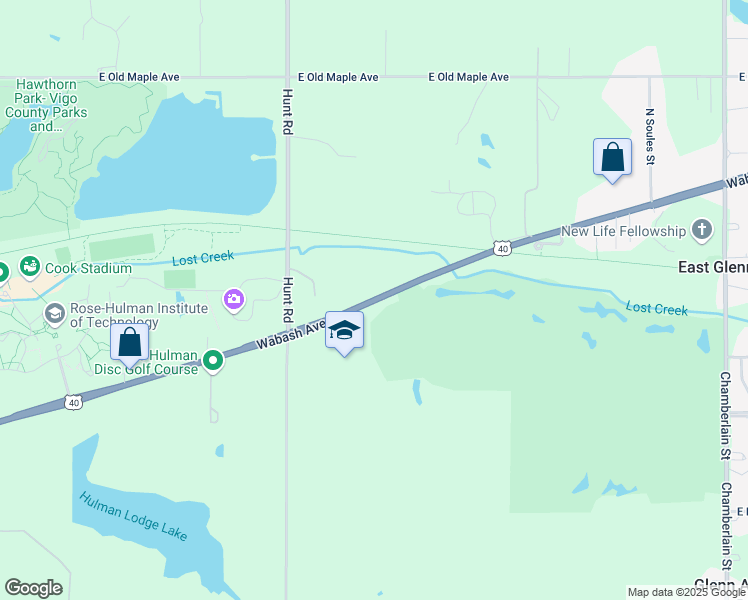Select the graduation cap marker on Wabash Ave
Viewport: 748px width, 600px height.
[x=344, y=331]
